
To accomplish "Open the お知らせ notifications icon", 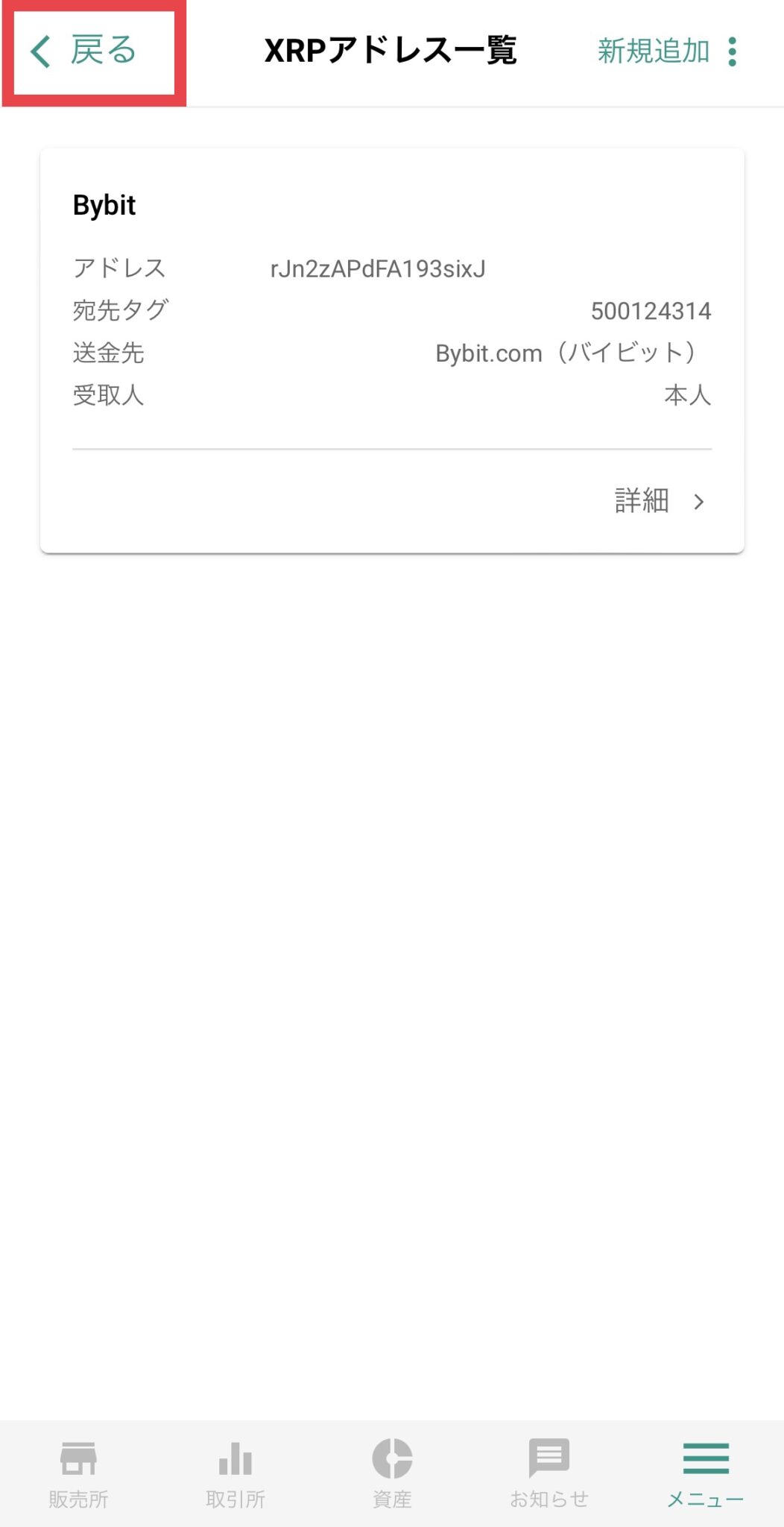I will [549, 1473].
